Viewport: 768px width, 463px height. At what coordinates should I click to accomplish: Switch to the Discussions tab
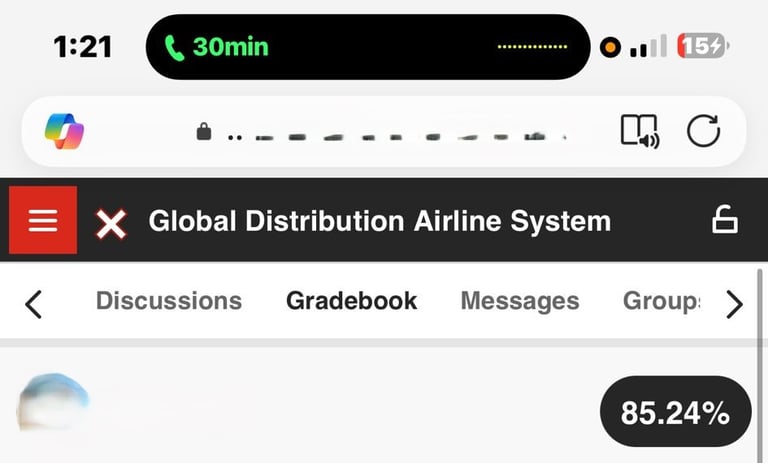point(169,301)
